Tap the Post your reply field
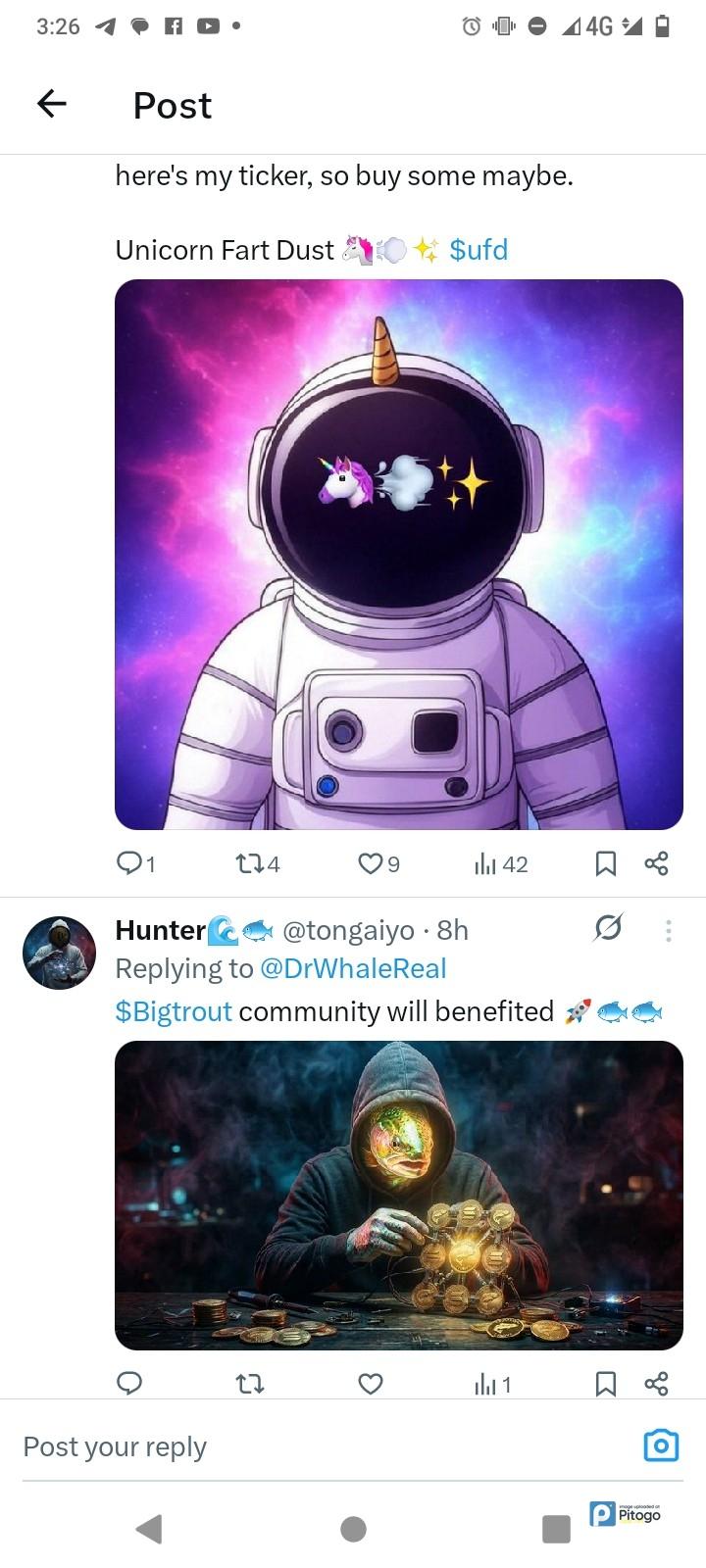 294,1446
